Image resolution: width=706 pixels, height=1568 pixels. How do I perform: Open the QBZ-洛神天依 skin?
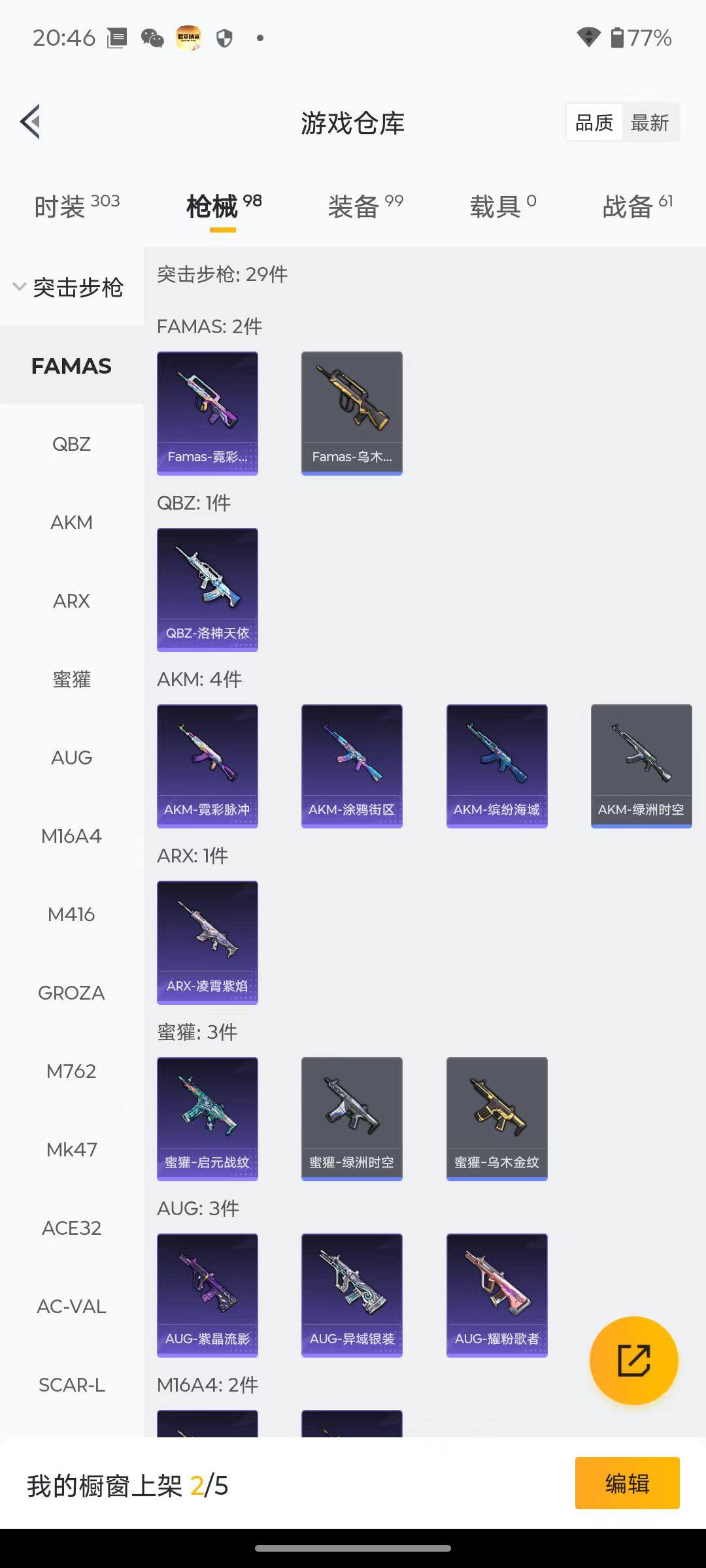[x=207, y=589]
